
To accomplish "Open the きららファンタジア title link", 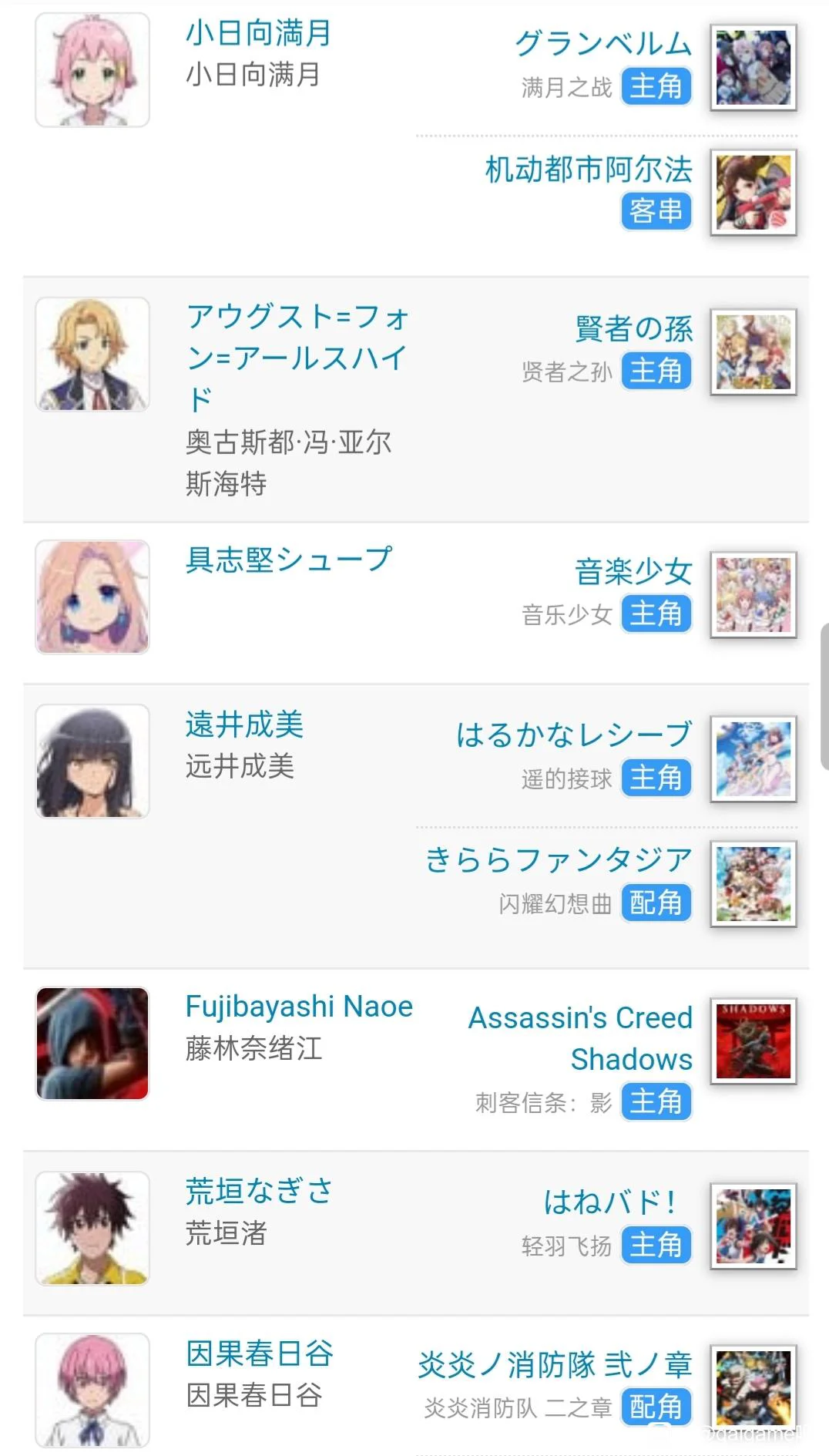I will [x=559, y=859].
